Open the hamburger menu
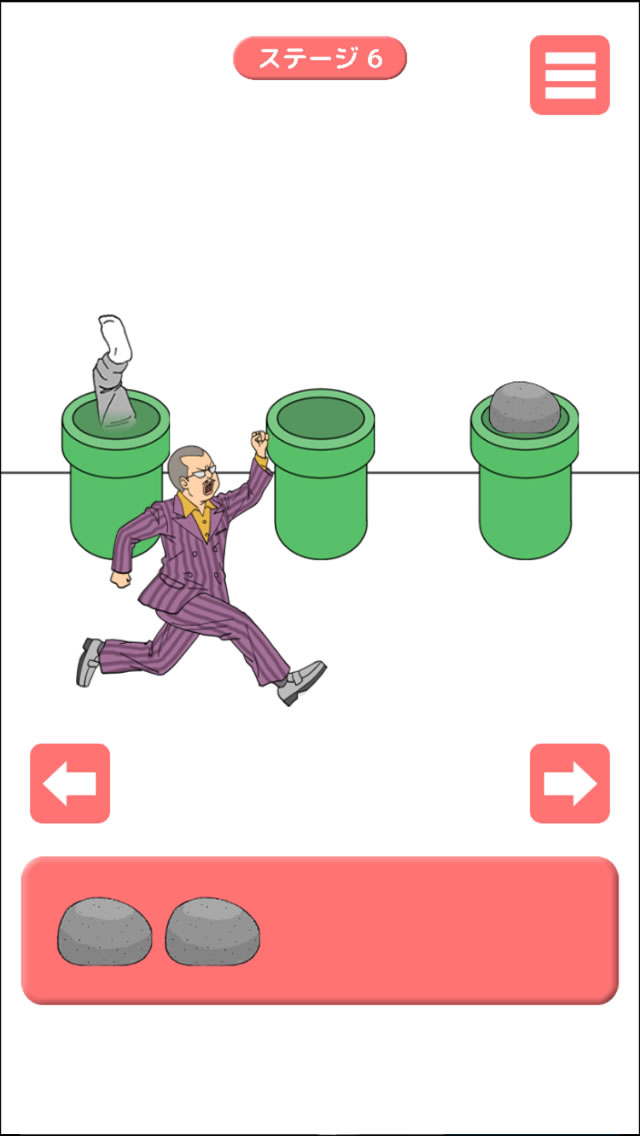The width and height of the screenshot is (640, 1136). click(569, 75)
